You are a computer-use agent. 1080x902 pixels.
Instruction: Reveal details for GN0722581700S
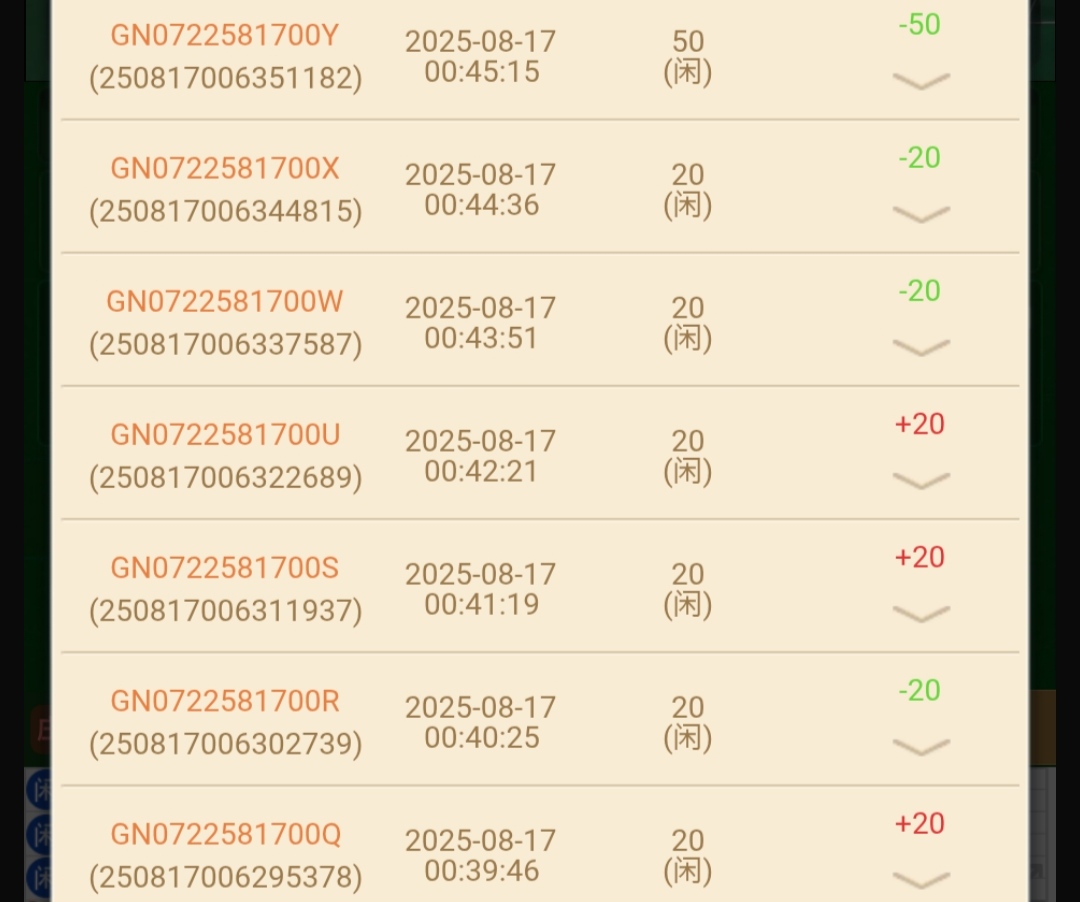click(x=920, y=613)
